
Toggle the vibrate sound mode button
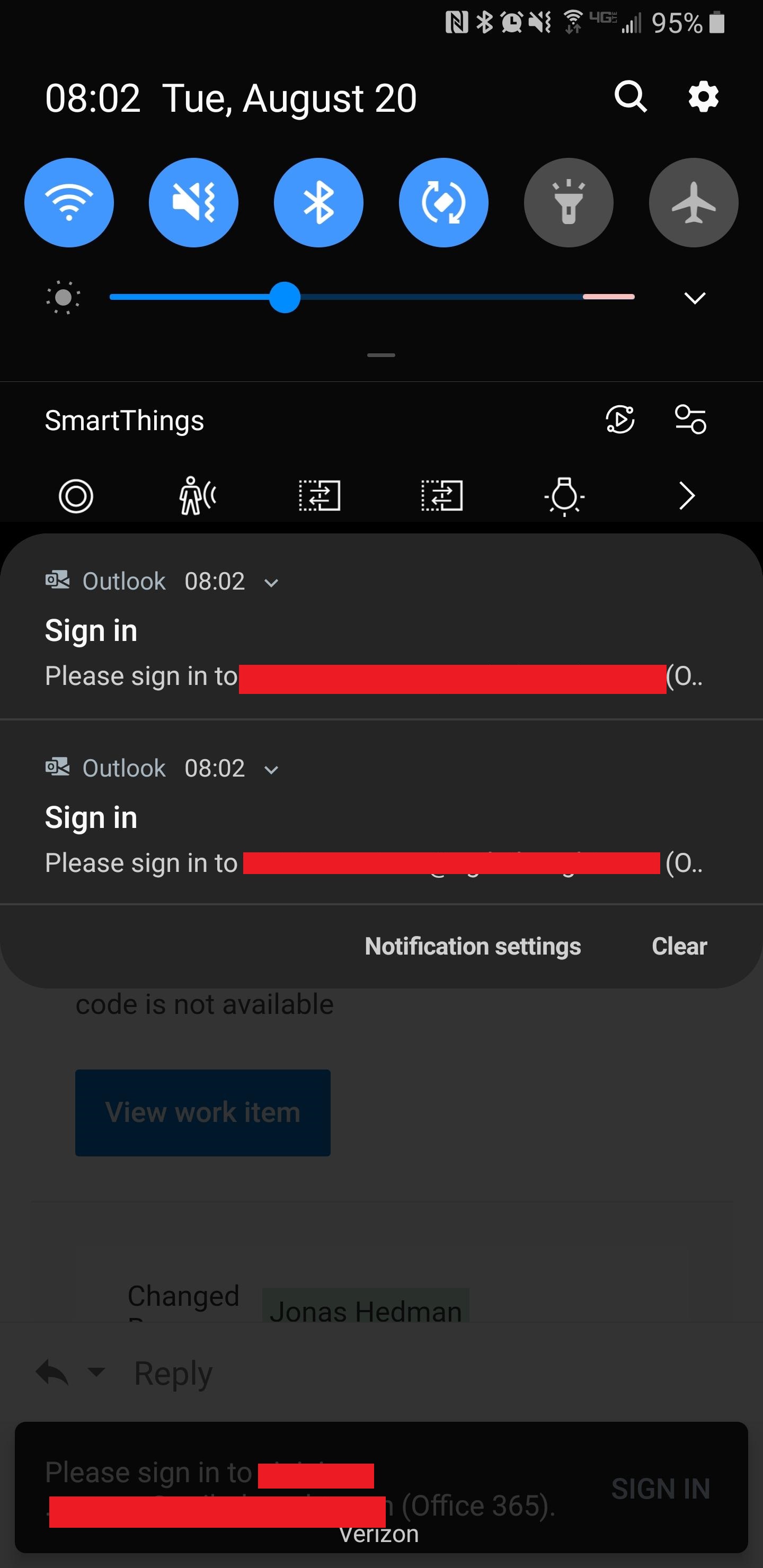click(193, 203)
